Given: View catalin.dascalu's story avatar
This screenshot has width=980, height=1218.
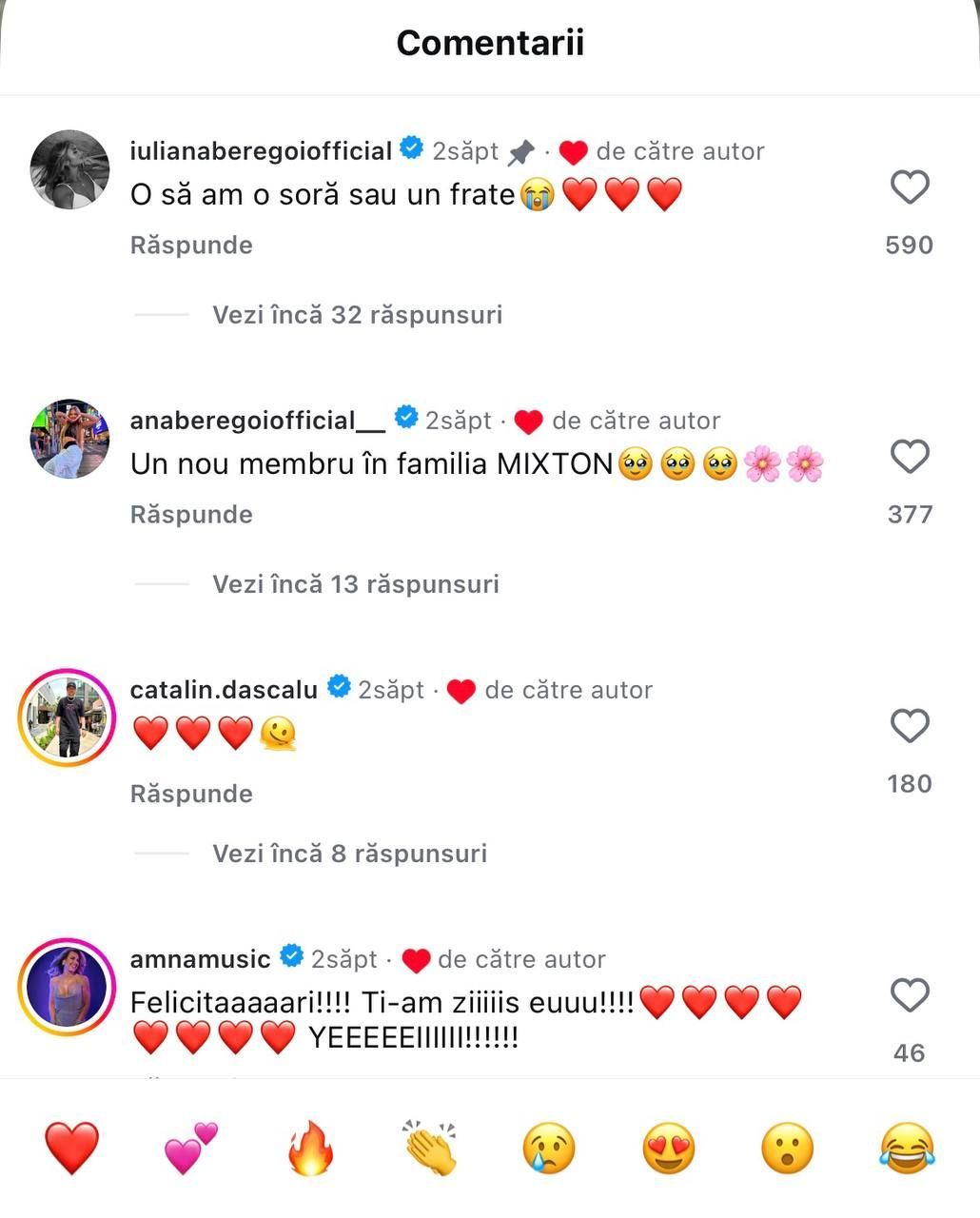Looking at the screenshot, I should pos(67,717).
